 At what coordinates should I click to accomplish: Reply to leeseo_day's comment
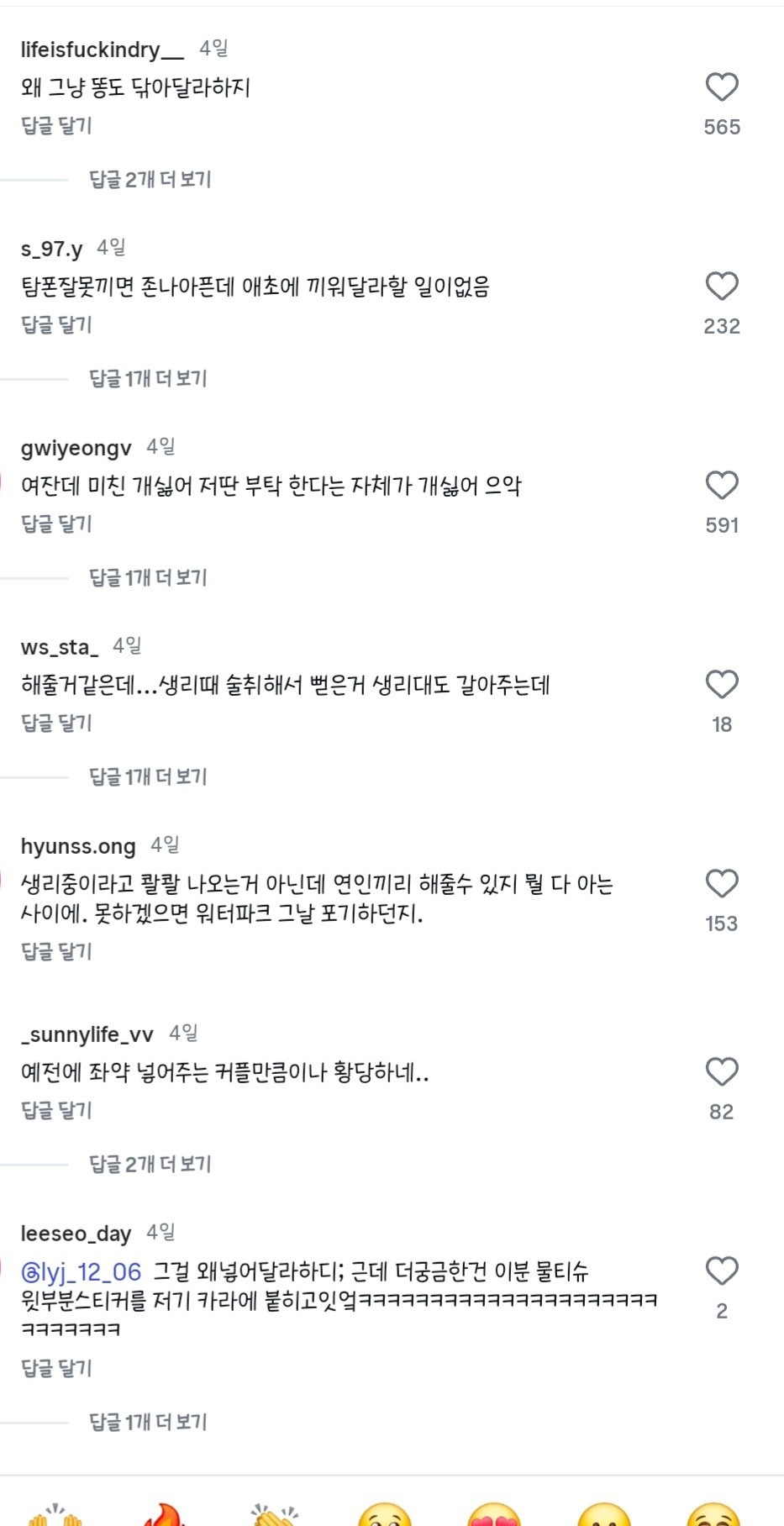[x=56, y=1369]
